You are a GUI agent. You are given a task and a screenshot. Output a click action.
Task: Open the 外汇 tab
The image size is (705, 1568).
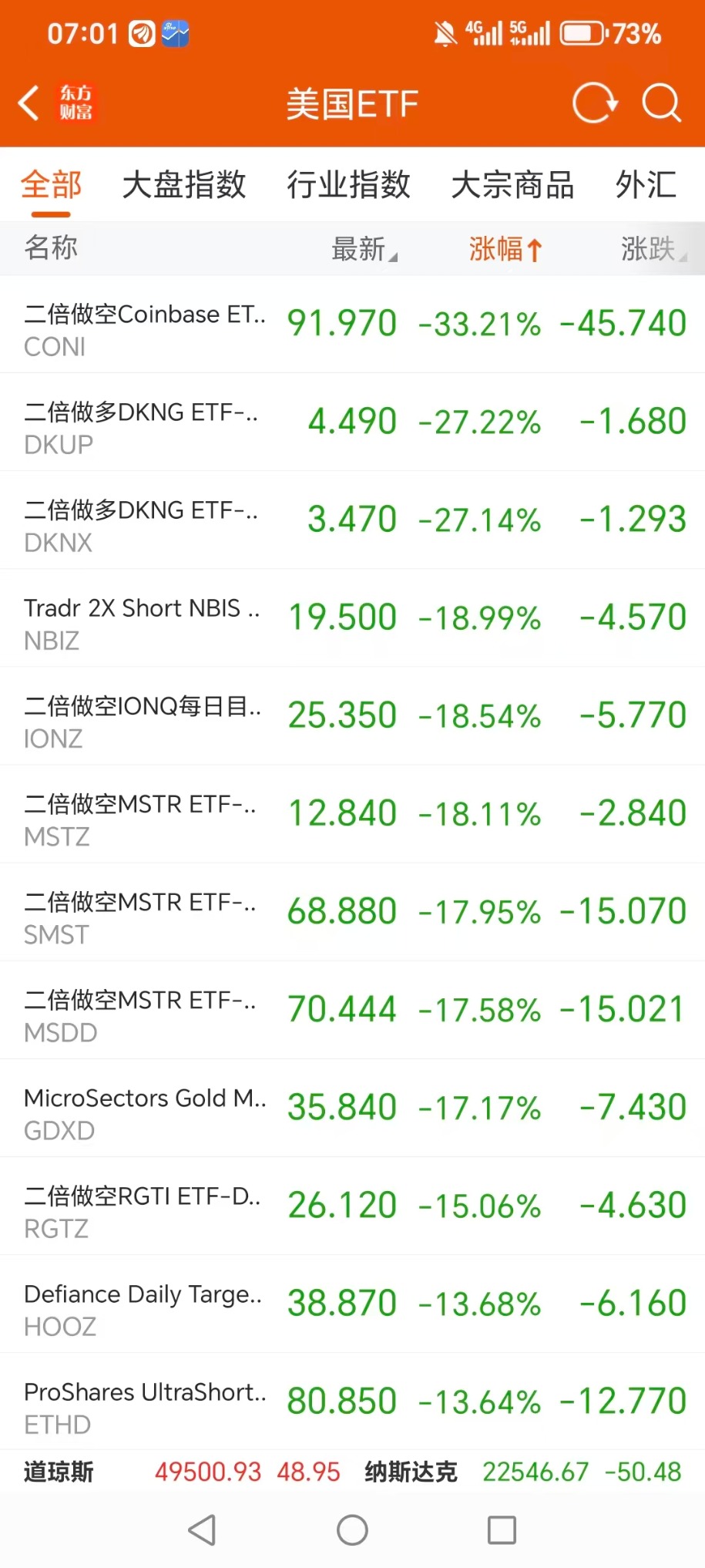[646, 186]
